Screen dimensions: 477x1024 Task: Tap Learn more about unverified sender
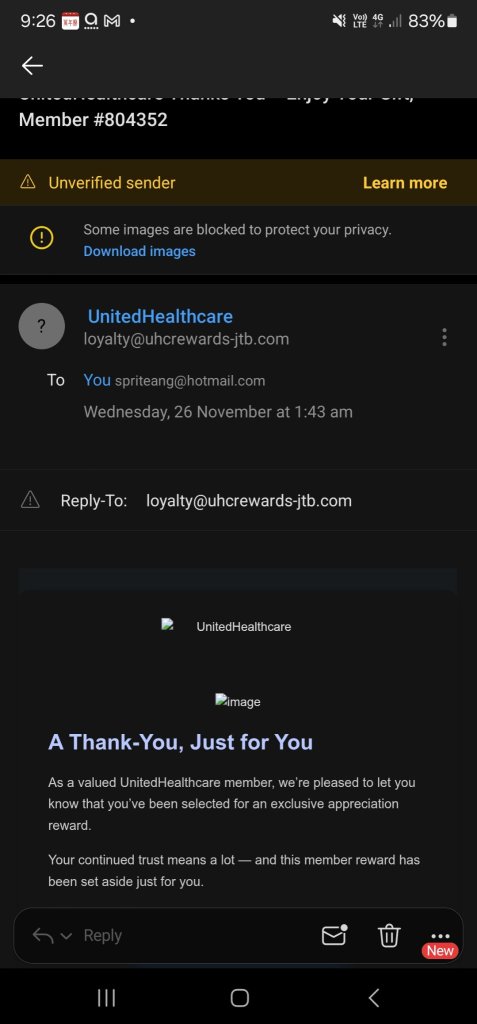(x=404, y=183)
